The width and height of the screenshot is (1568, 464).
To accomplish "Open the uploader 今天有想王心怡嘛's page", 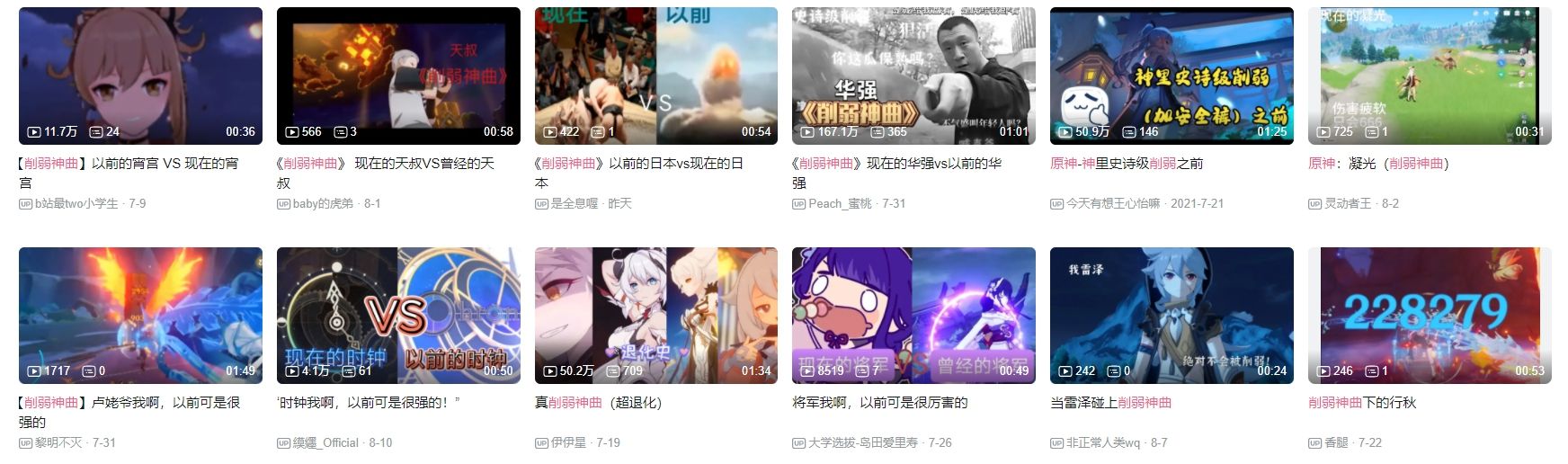I will [1113, 204].
